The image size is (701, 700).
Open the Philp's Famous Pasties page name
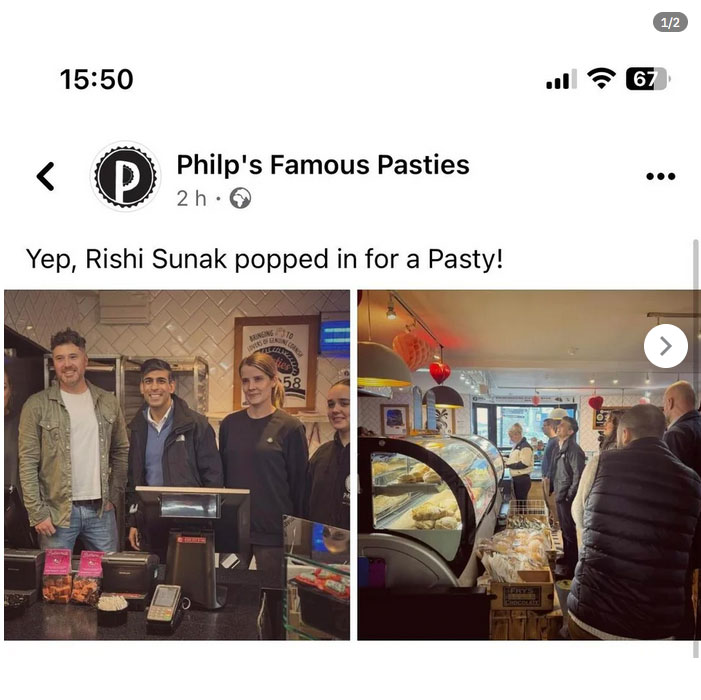(x=322, y=165)
